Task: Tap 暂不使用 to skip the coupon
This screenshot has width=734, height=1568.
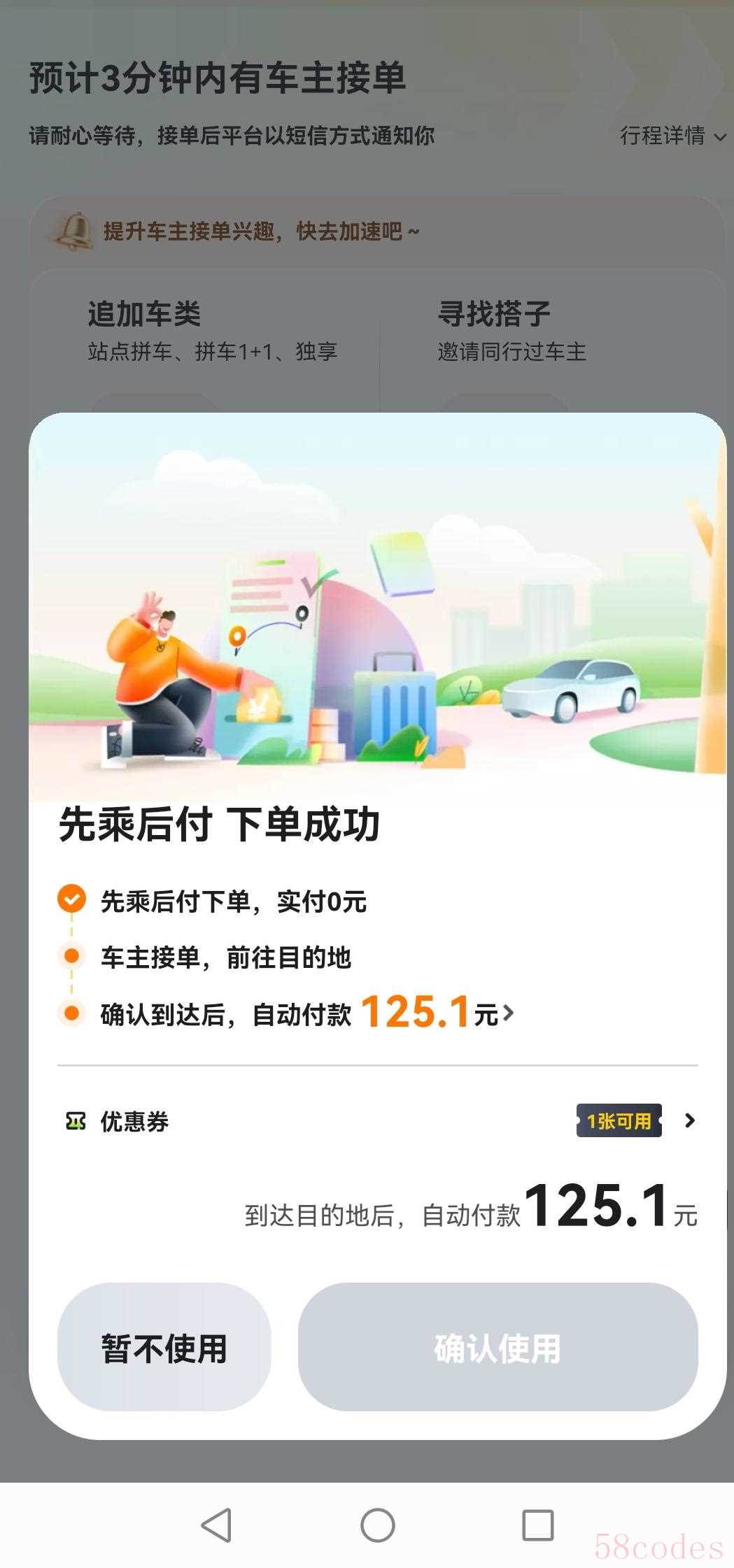Action: 164,1347
